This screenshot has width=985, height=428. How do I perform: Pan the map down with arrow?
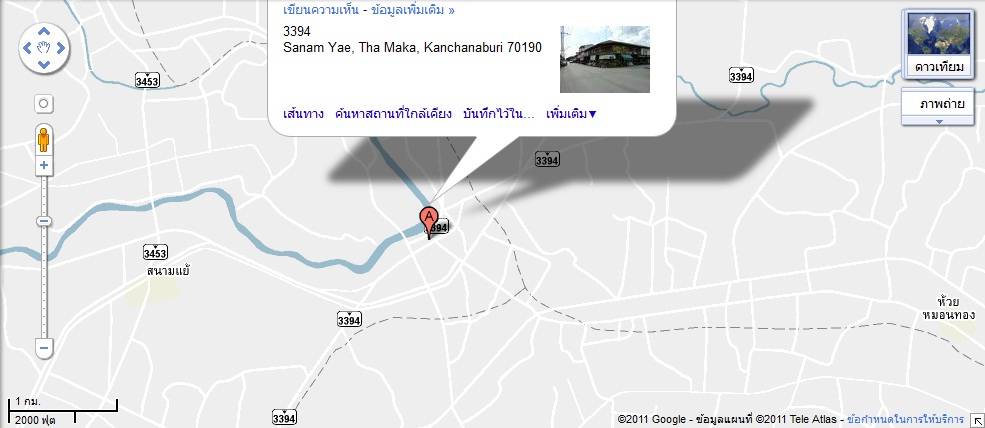coord(43,64)
